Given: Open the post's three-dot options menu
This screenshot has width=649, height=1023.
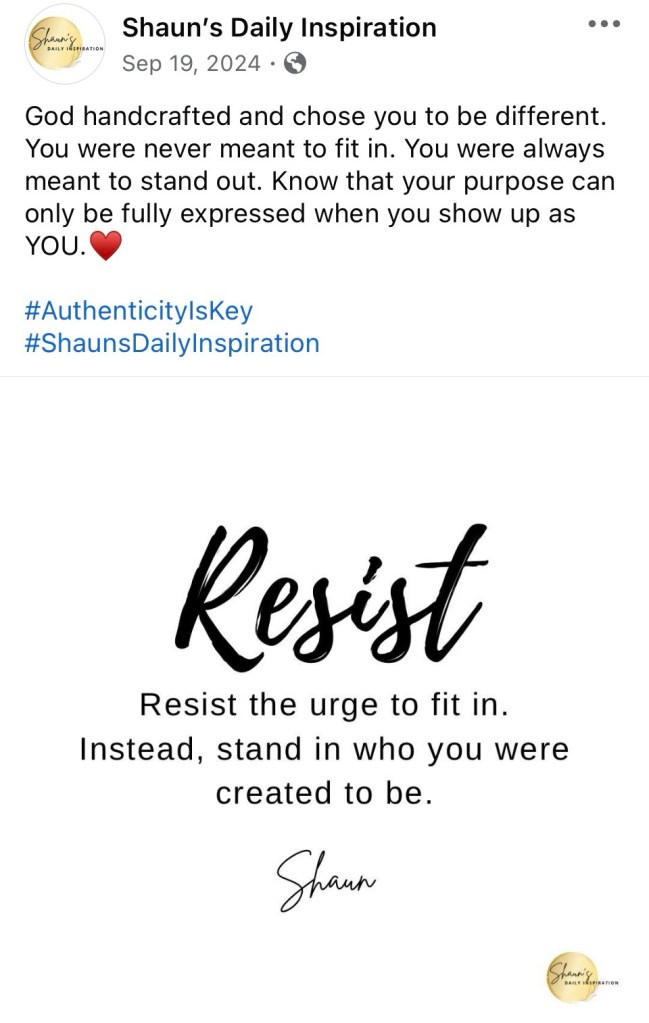Looking at the screenshot, I should 604,25.
